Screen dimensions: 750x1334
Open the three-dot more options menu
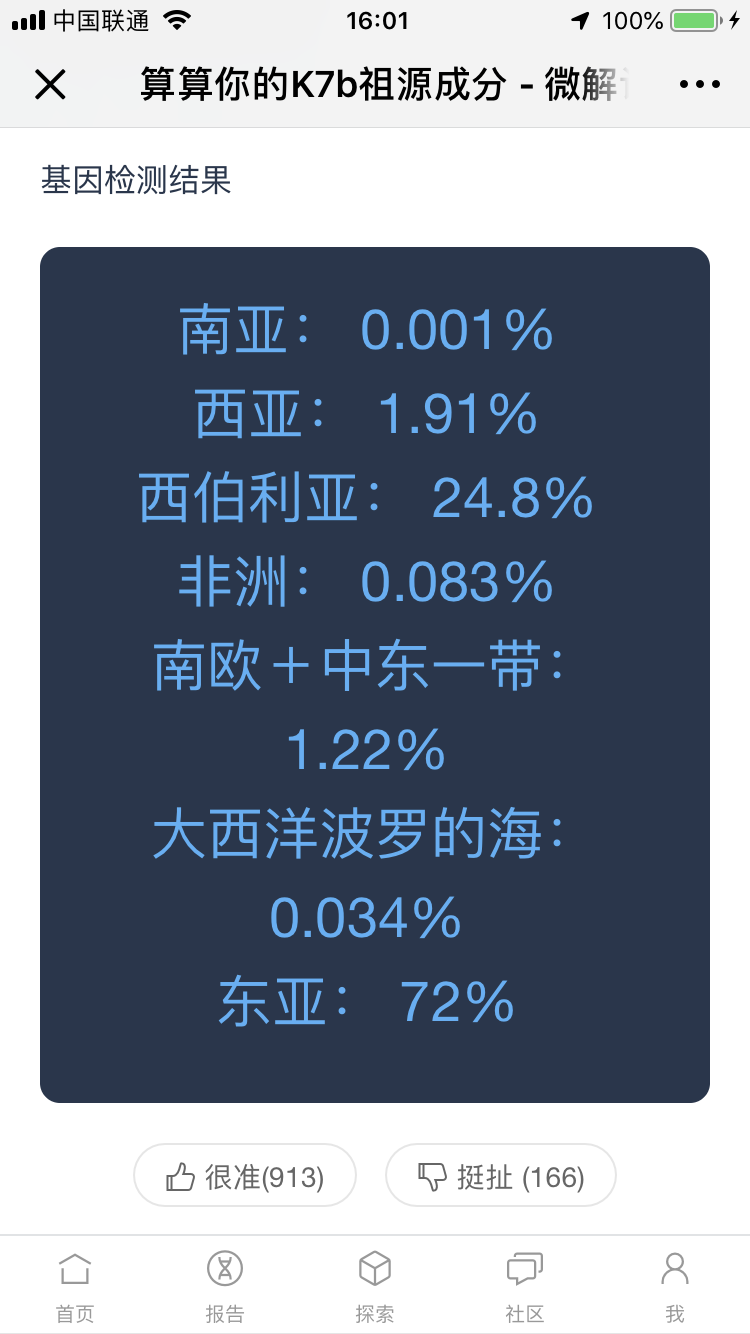(x=699, y=85)
